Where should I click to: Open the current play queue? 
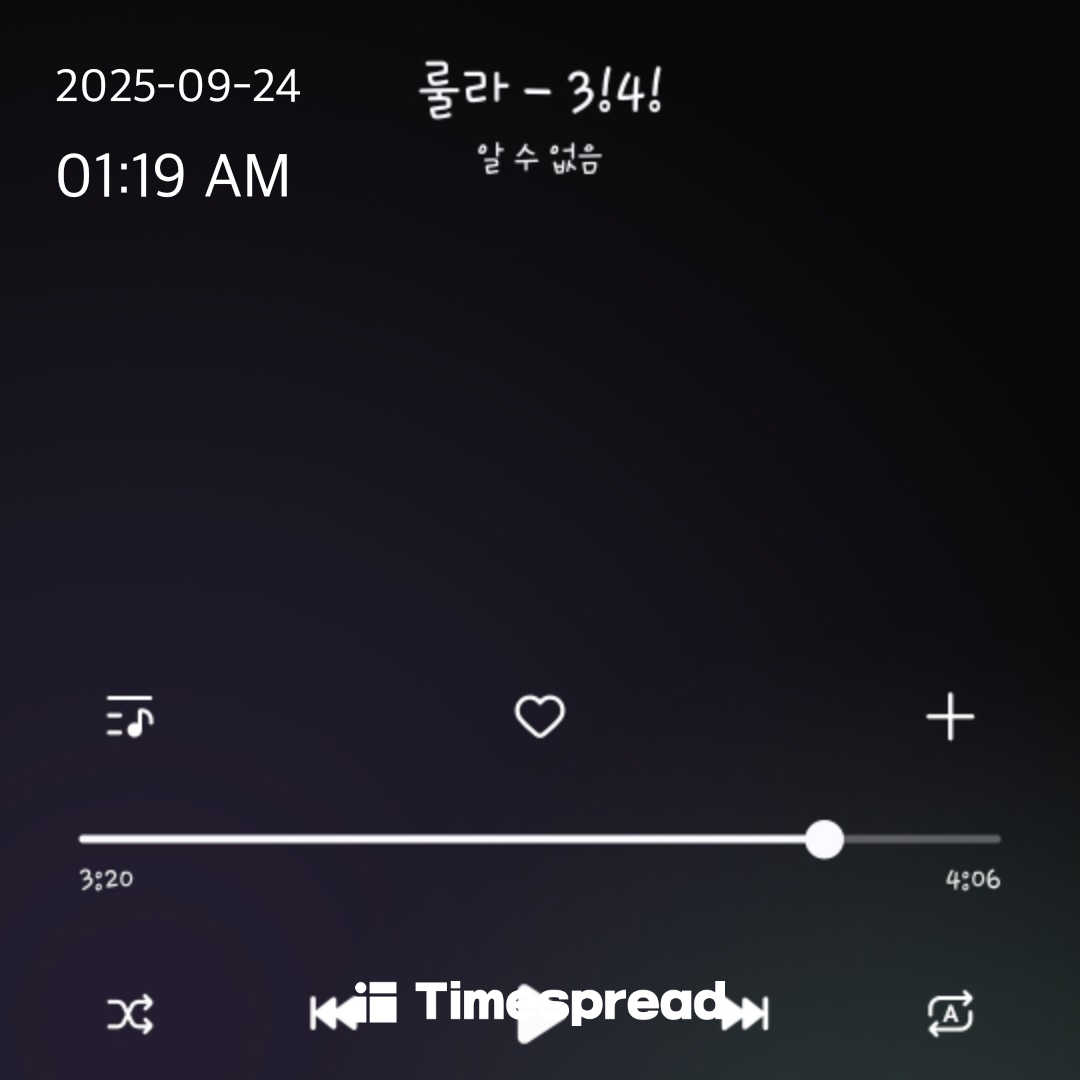[x=130, y=717]
